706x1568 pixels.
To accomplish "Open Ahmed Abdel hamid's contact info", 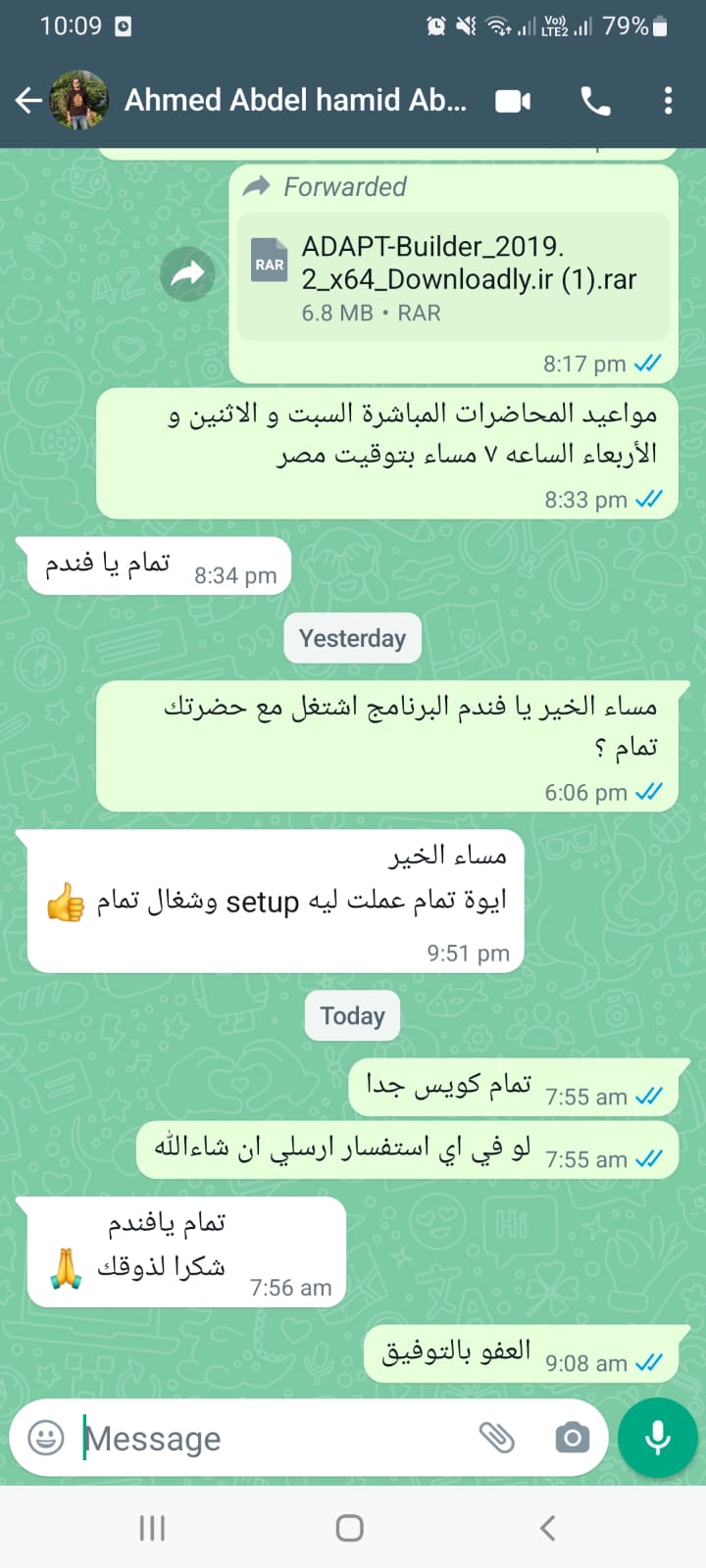I will (295, 100).
